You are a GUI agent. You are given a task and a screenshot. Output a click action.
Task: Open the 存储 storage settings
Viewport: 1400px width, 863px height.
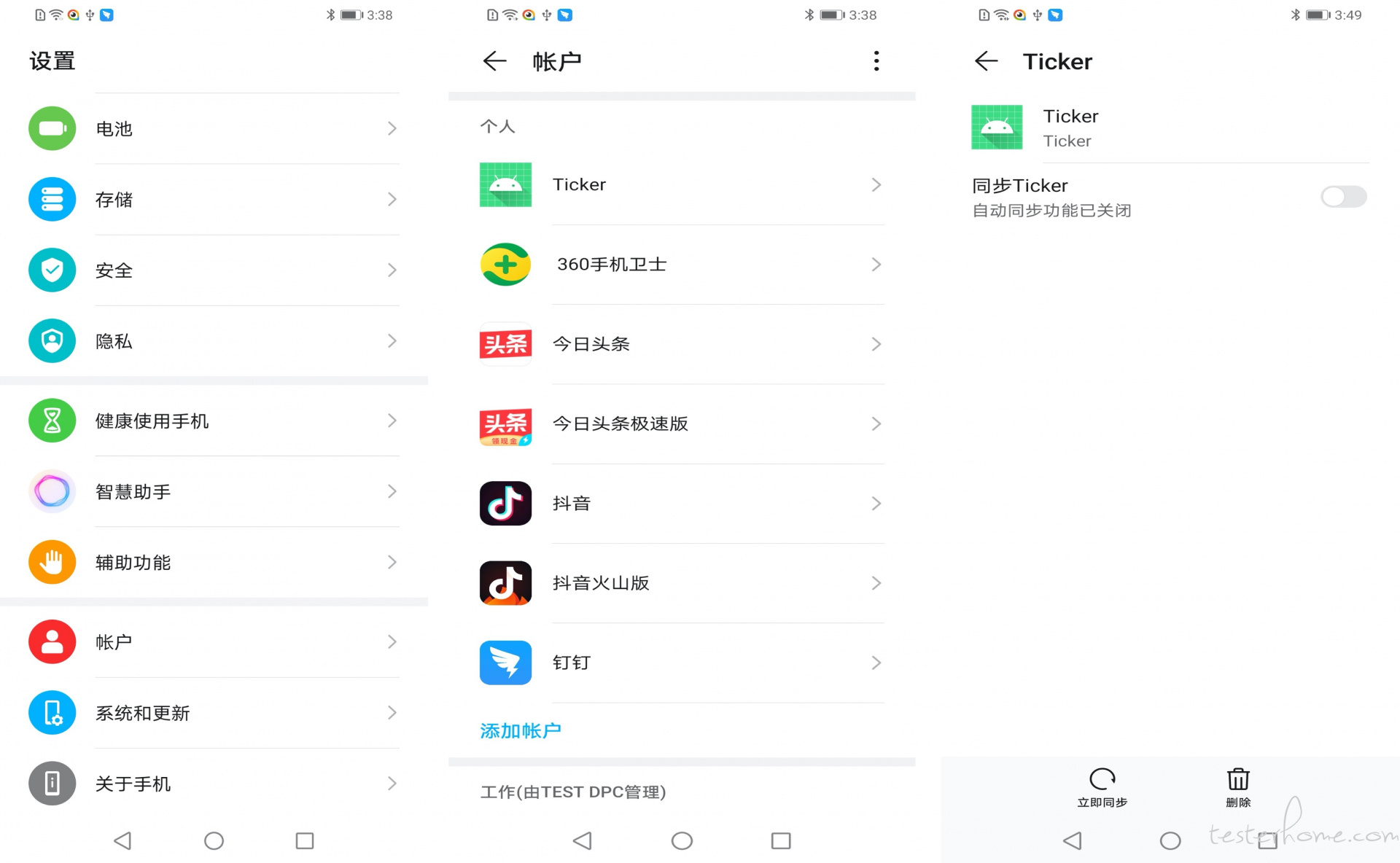[211, 200]
